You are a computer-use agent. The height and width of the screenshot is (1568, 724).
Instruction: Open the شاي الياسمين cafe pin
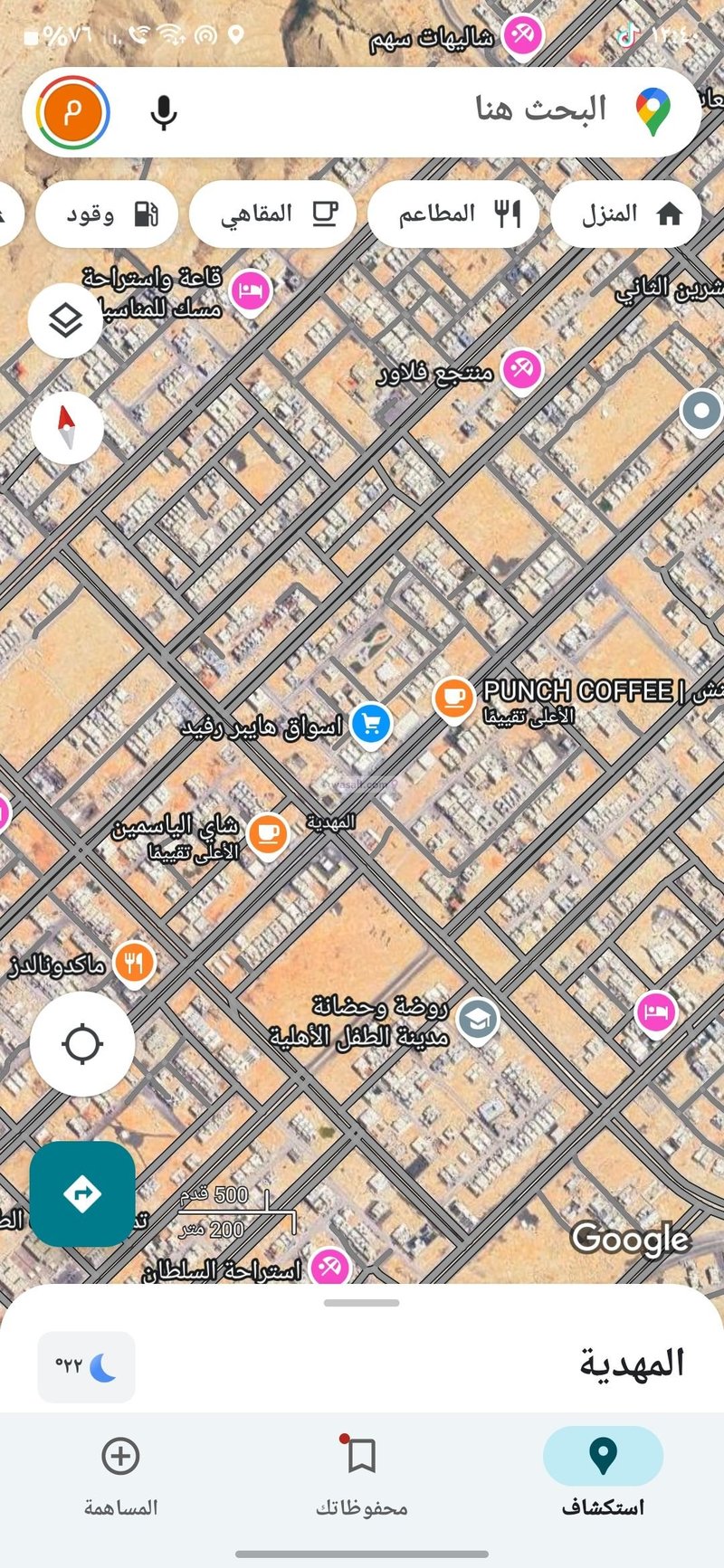tap(267, 832)
